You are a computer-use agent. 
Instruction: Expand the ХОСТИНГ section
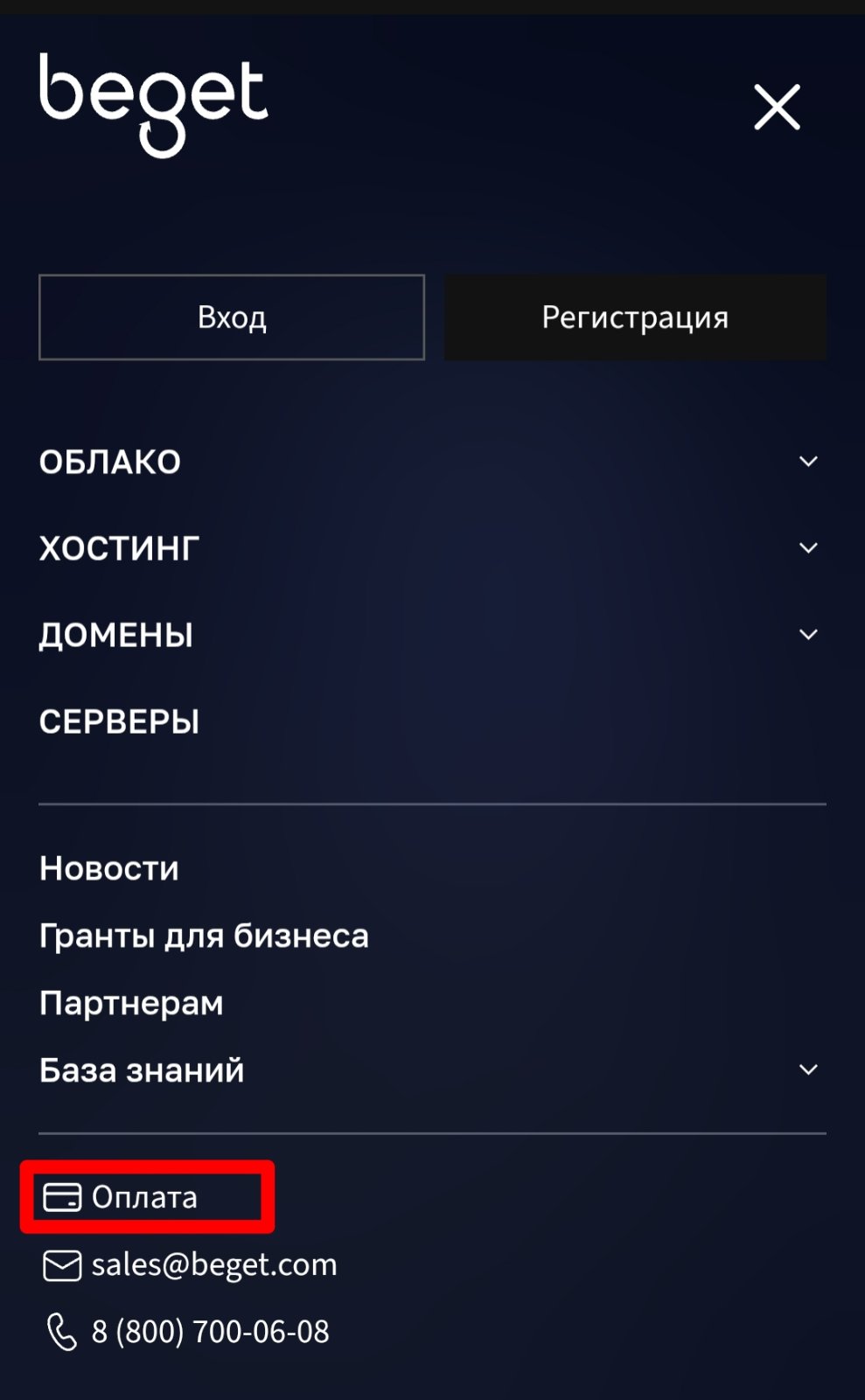[432, 547]
